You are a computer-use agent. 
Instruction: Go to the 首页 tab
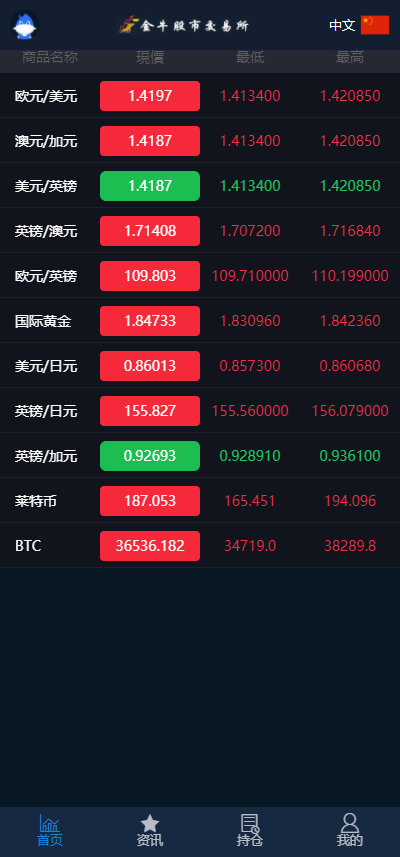(50, 831)
